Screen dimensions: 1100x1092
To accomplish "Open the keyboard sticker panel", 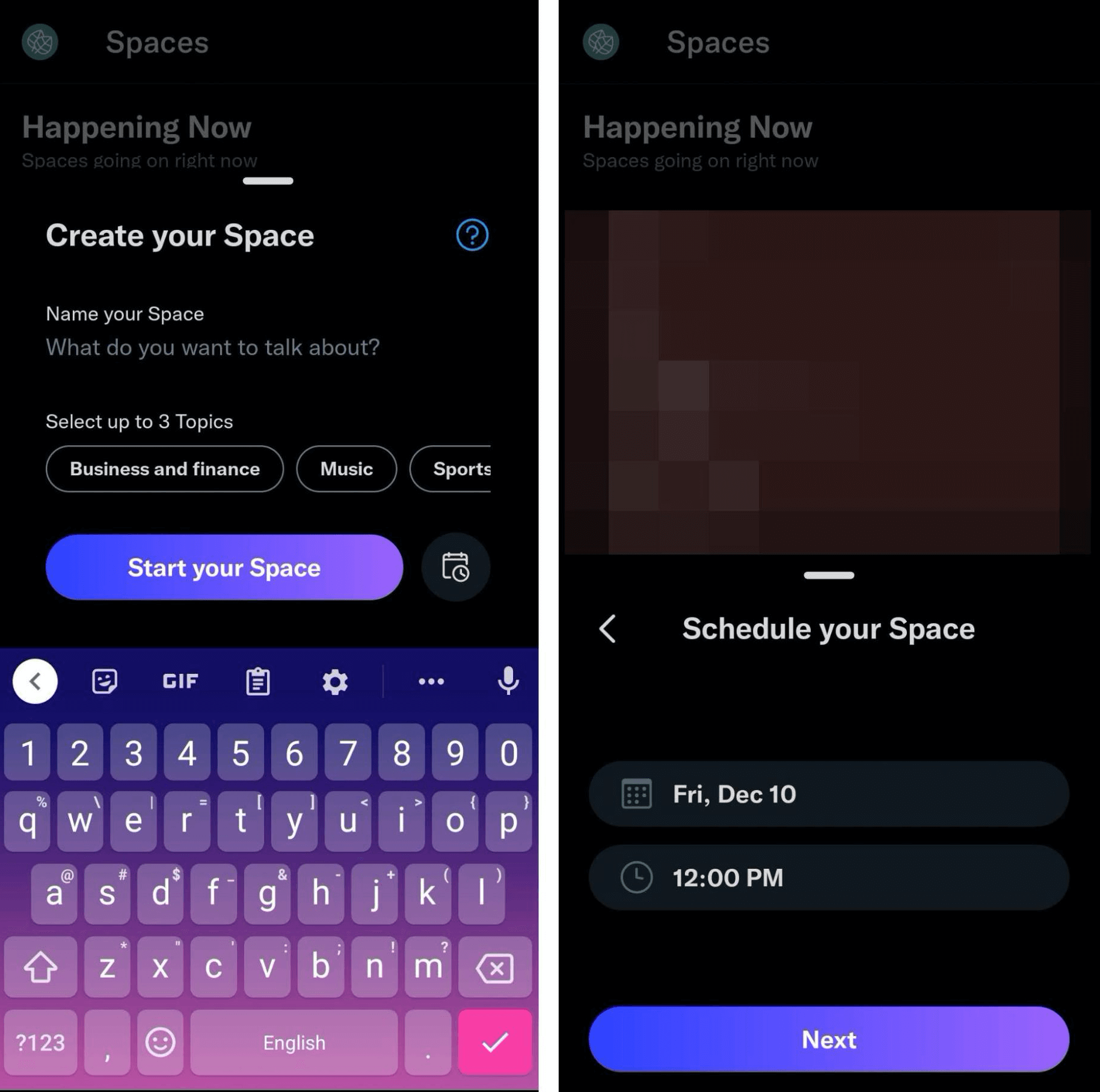I will coord(104,681).
